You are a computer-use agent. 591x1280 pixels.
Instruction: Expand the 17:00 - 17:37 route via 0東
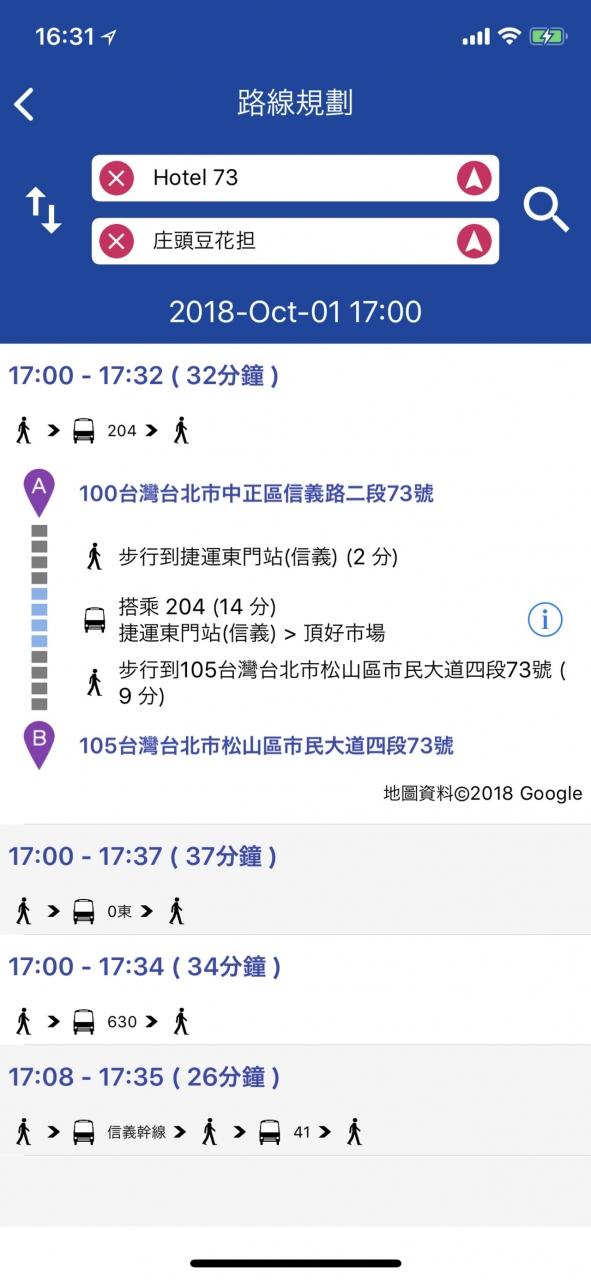295,880
